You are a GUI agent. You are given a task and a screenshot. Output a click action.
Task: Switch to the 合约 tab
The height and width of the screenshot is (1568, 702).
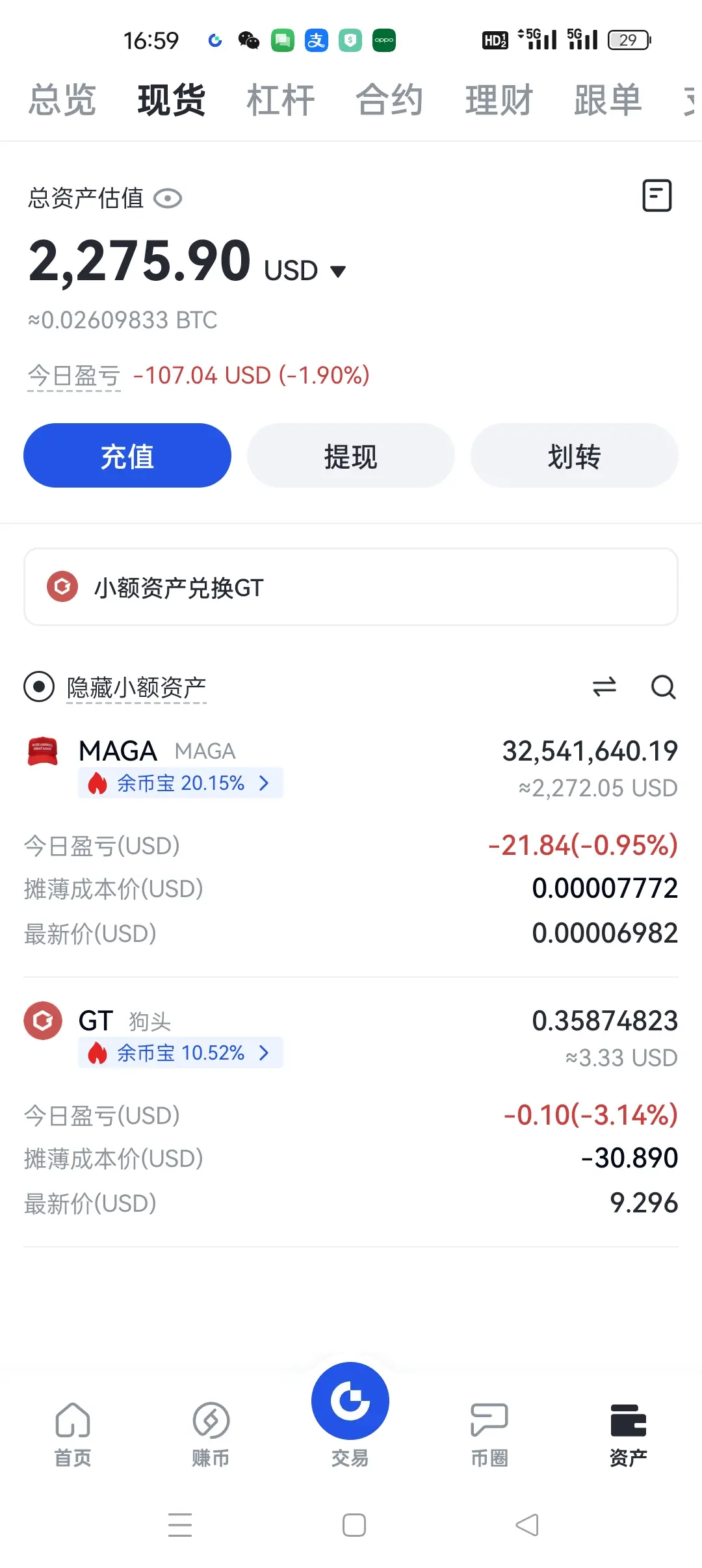coord(389,100)
